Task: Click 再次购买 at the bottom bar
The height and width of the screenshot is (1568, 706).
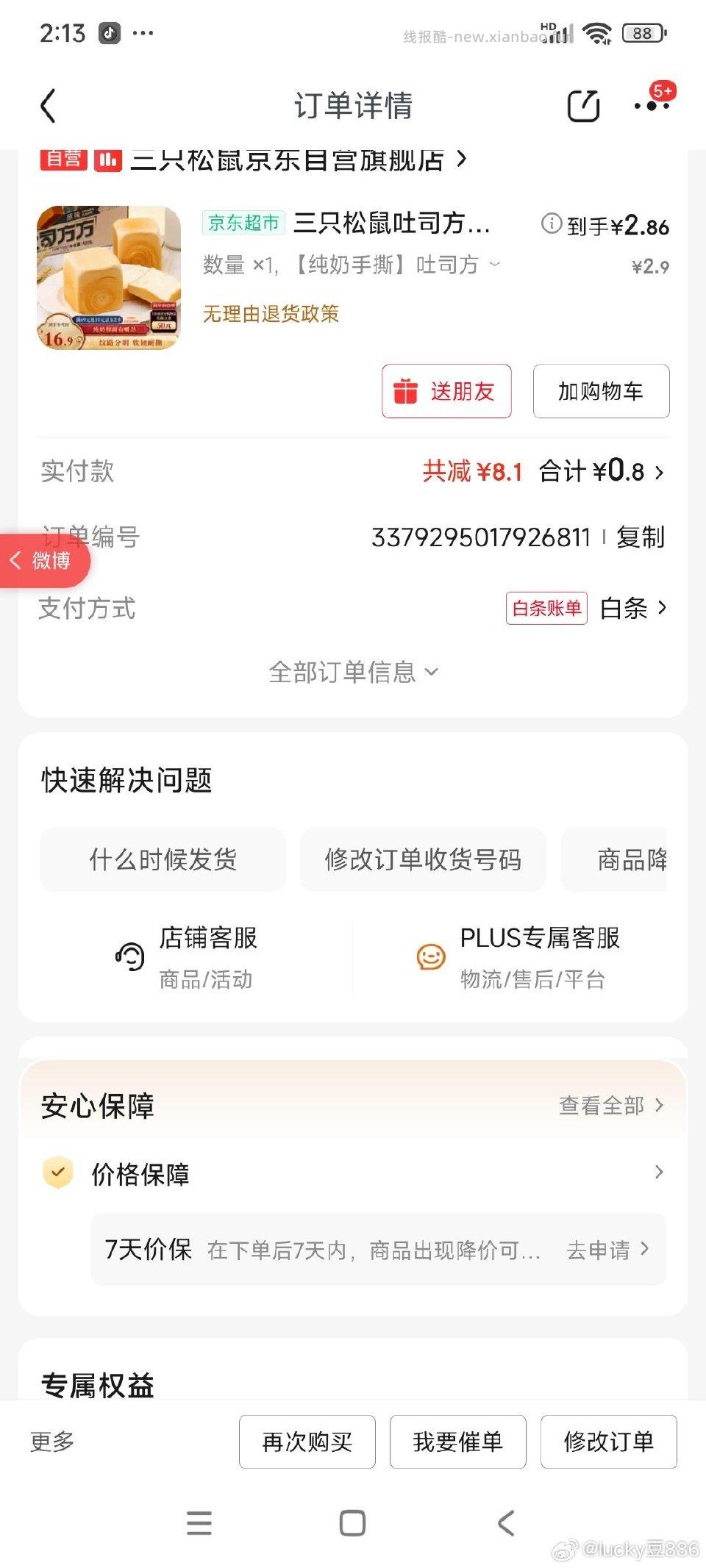Action: tap(306, 1442)
